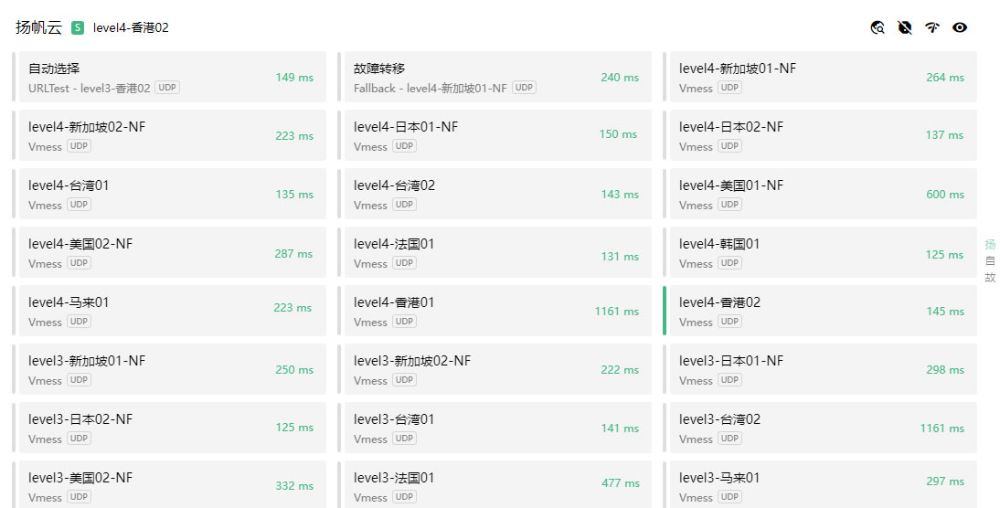Viewport: 1000px width, 508px height.
Task: Tap the globe search icon
Action: (878, 28)
